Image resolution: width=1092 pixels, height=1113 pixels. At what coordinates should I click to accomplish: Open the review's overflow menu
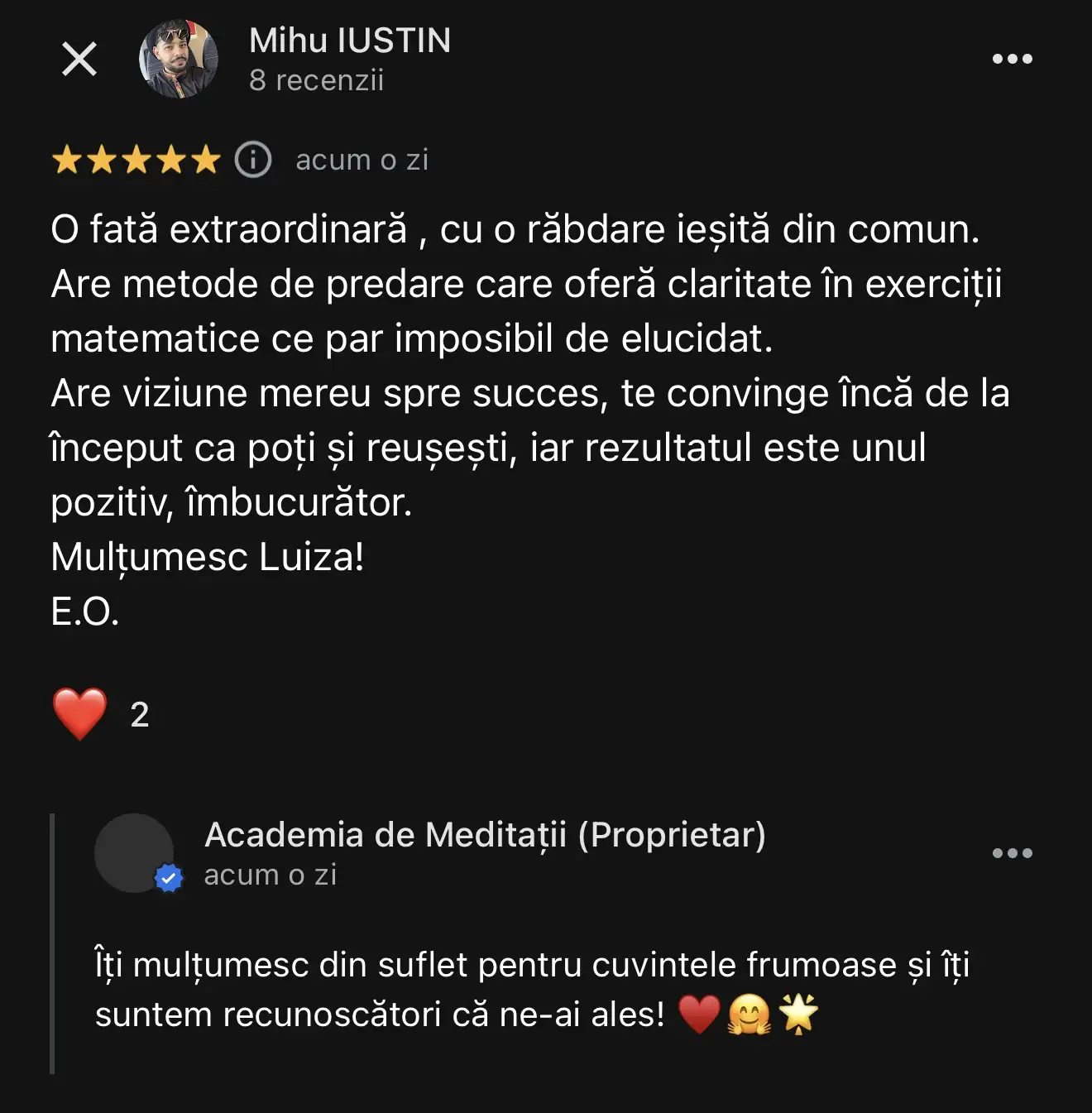pyautogui.click(x=1012, y=59)
